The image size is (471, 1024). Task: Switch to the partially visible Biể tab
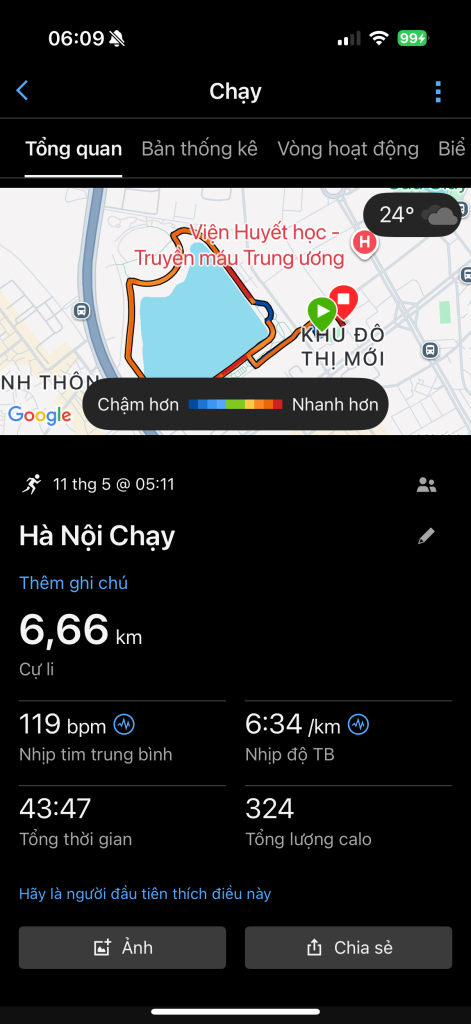click(452, 148)
